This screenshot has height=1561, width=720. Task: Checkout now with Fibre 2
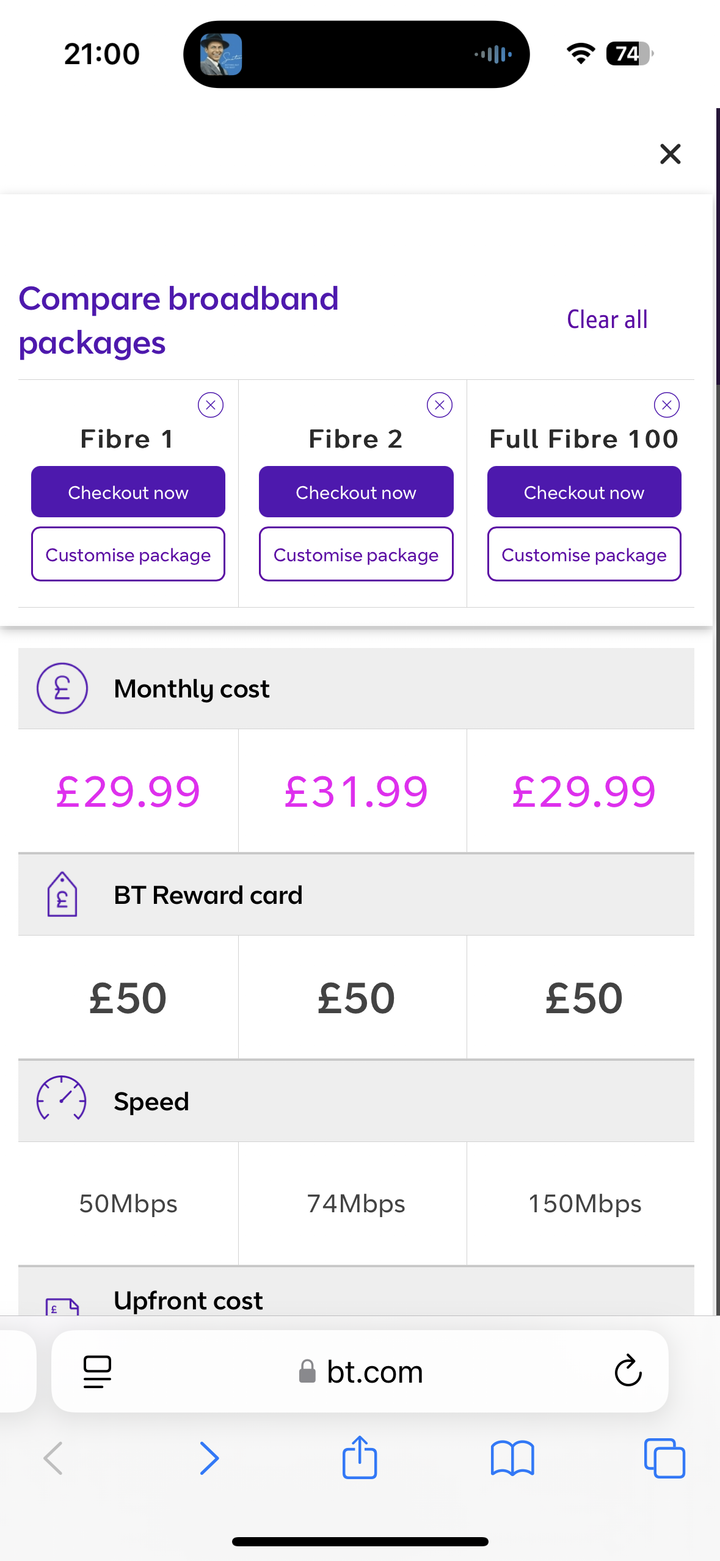click(356, 492)
